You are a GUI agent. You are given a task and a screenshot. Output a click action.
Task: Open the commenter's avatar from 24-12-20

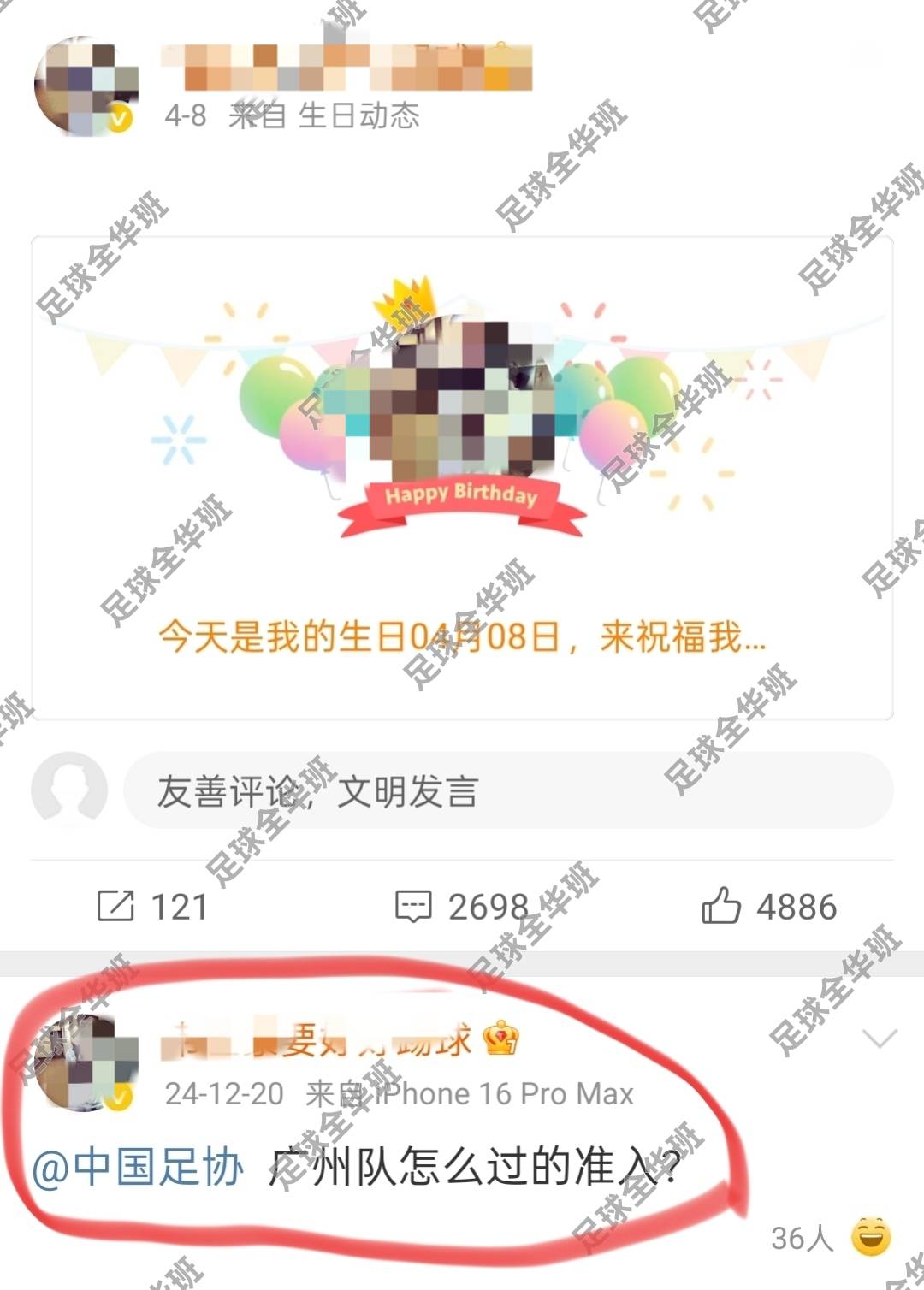pyautogui.click(x=87, y=1063)
